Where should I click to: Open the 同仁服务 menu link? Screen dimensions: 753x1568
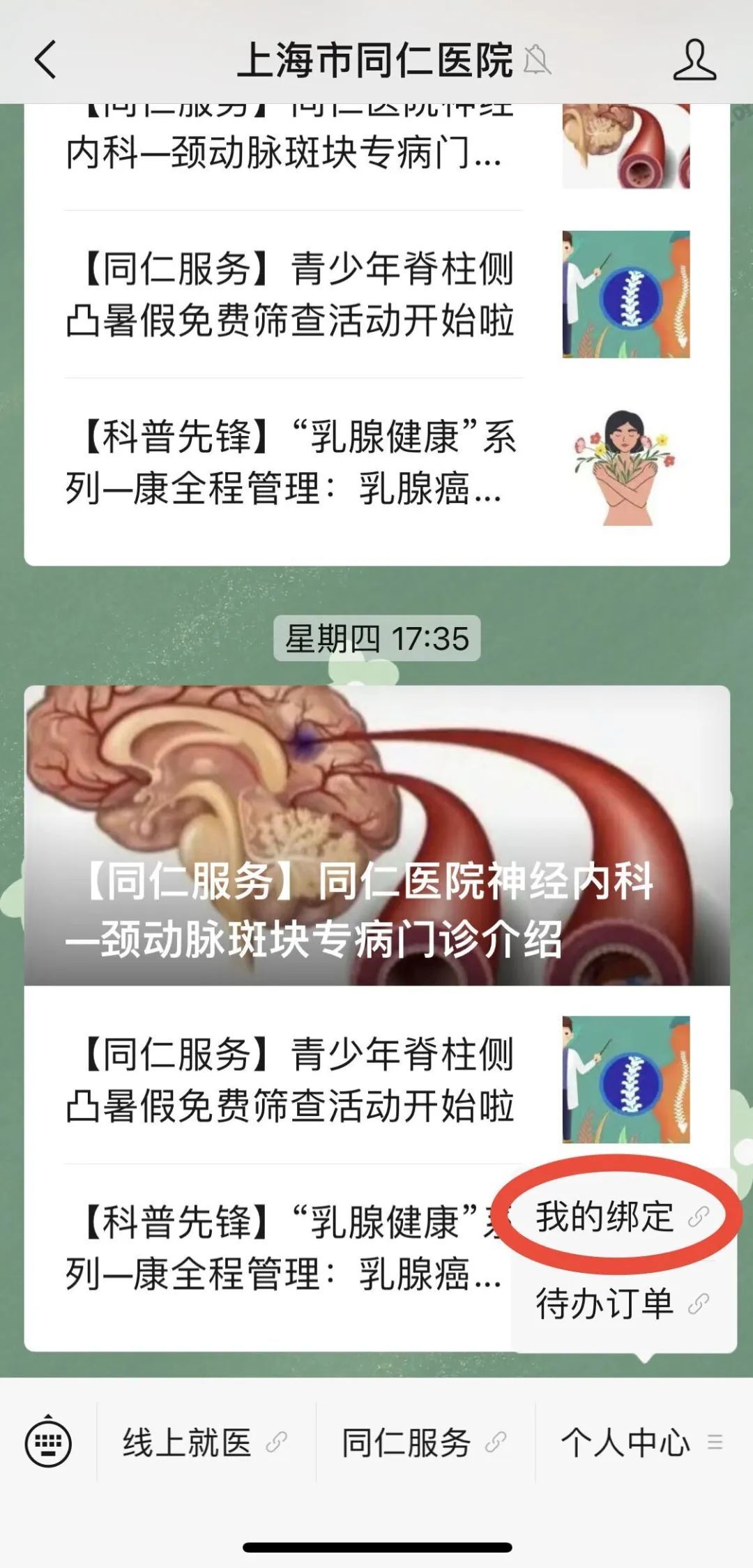point(424,1442)
